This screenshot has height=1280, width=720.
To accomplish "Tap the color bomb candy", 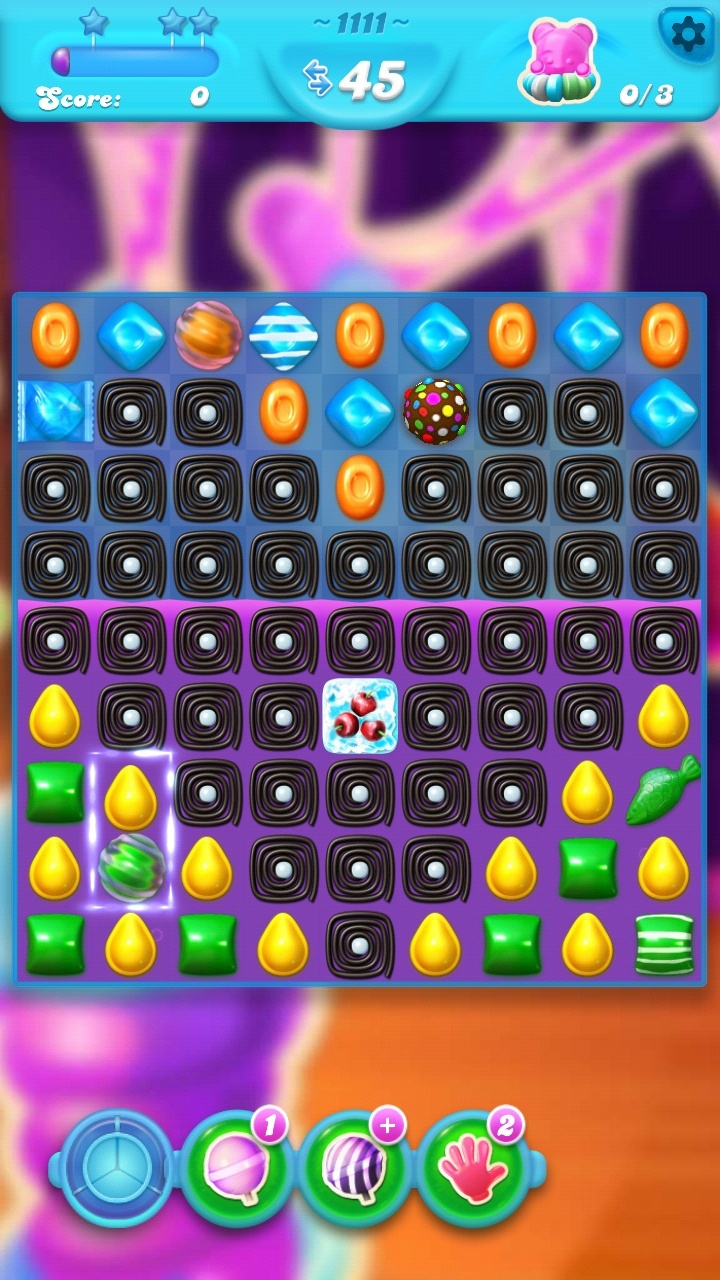I will (x=435, y=410).
